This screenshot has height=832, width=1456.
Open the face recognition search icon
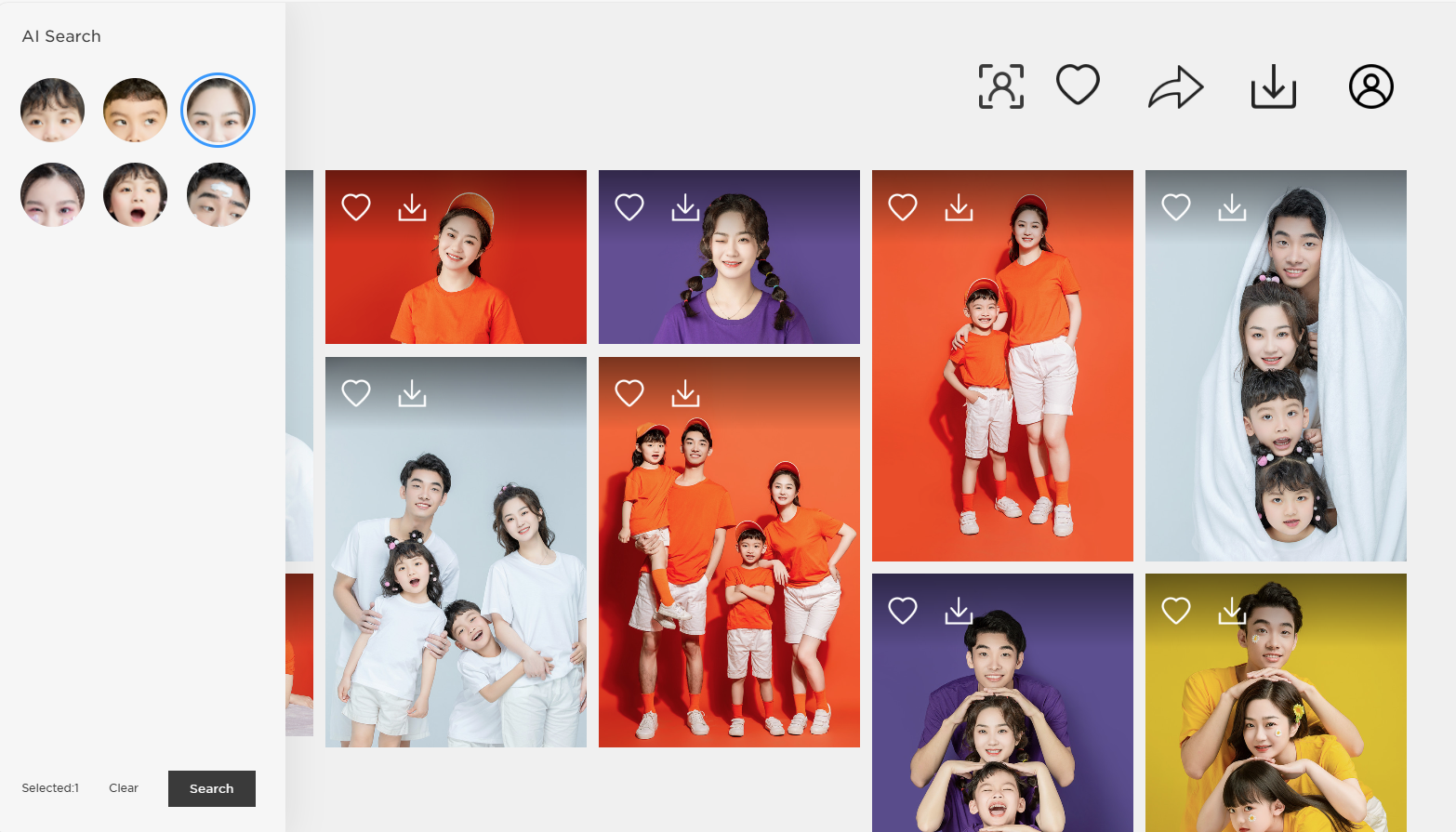point(1000,86)
